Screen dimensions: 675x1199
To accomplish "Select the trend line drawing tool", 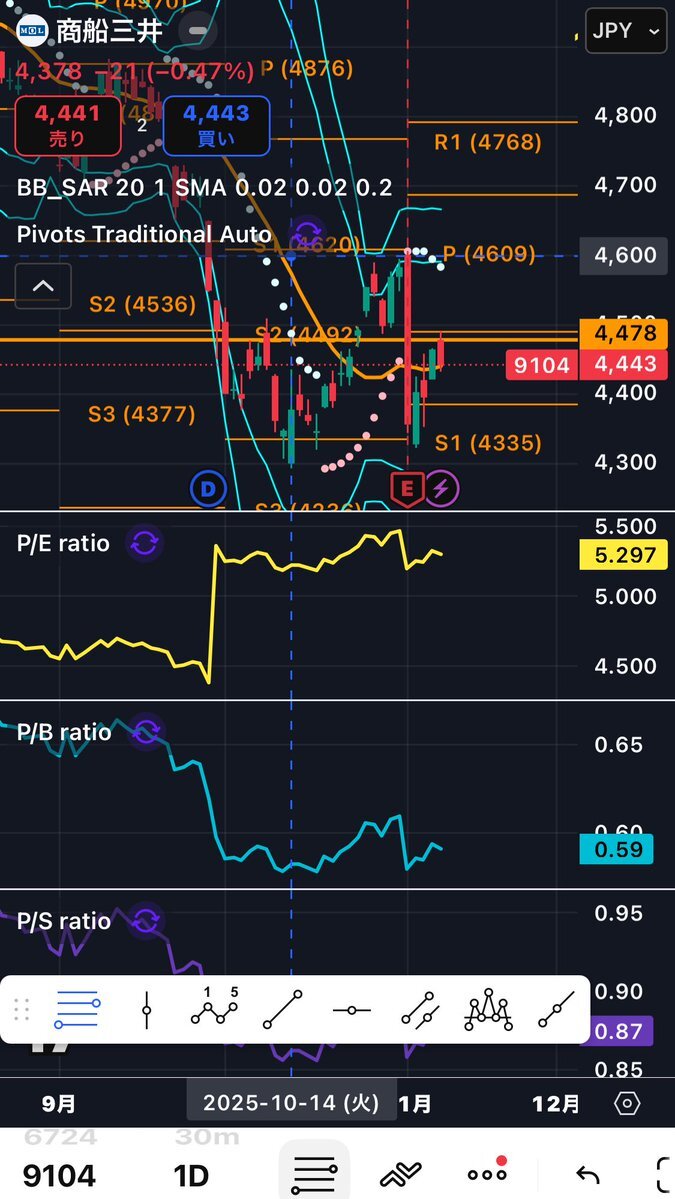I will coord(283,1009).
